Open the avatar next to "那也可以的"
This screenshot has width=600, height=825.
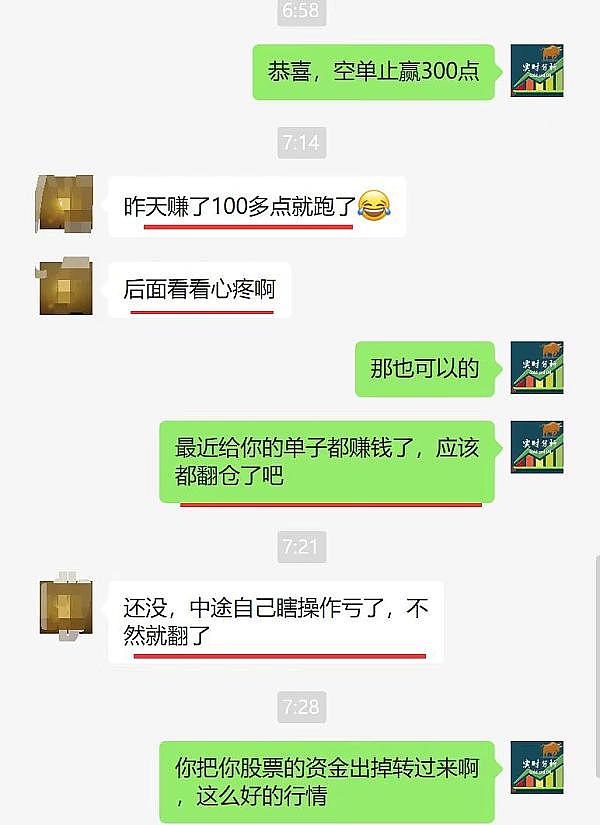coord(537,367)
